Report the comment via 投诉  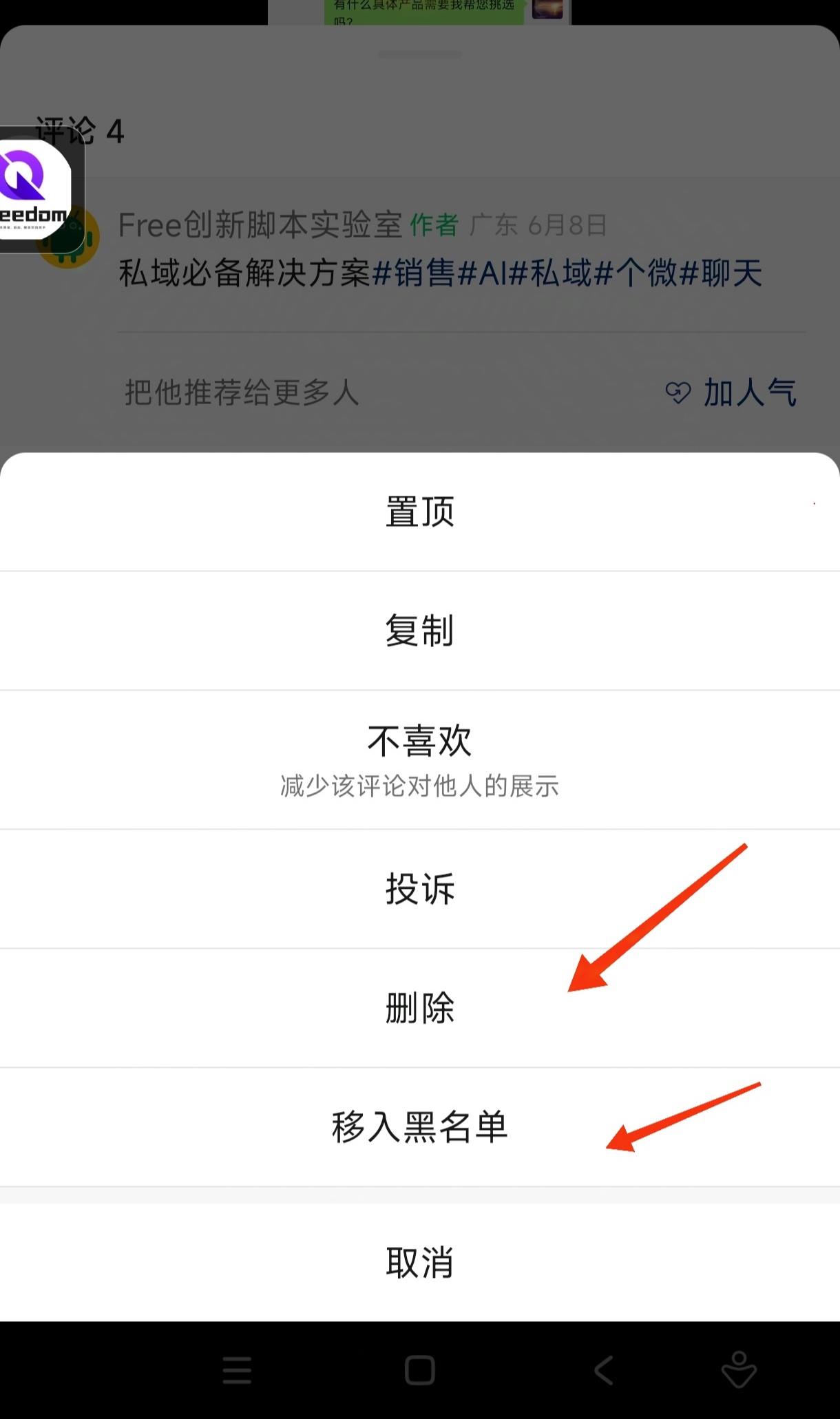coord(420,889)
